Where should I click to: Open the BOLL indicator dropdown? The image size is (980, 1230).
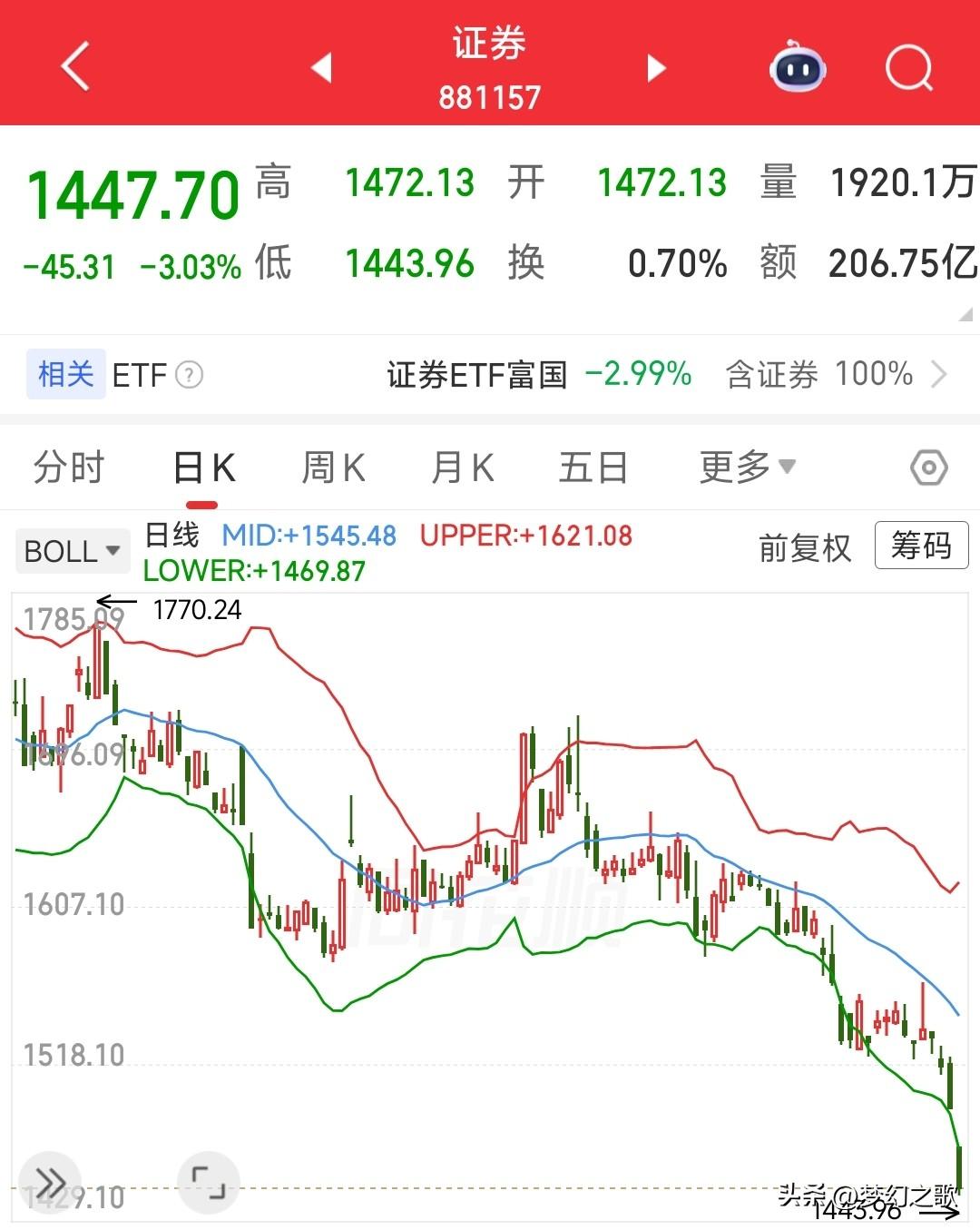[72, 549]
